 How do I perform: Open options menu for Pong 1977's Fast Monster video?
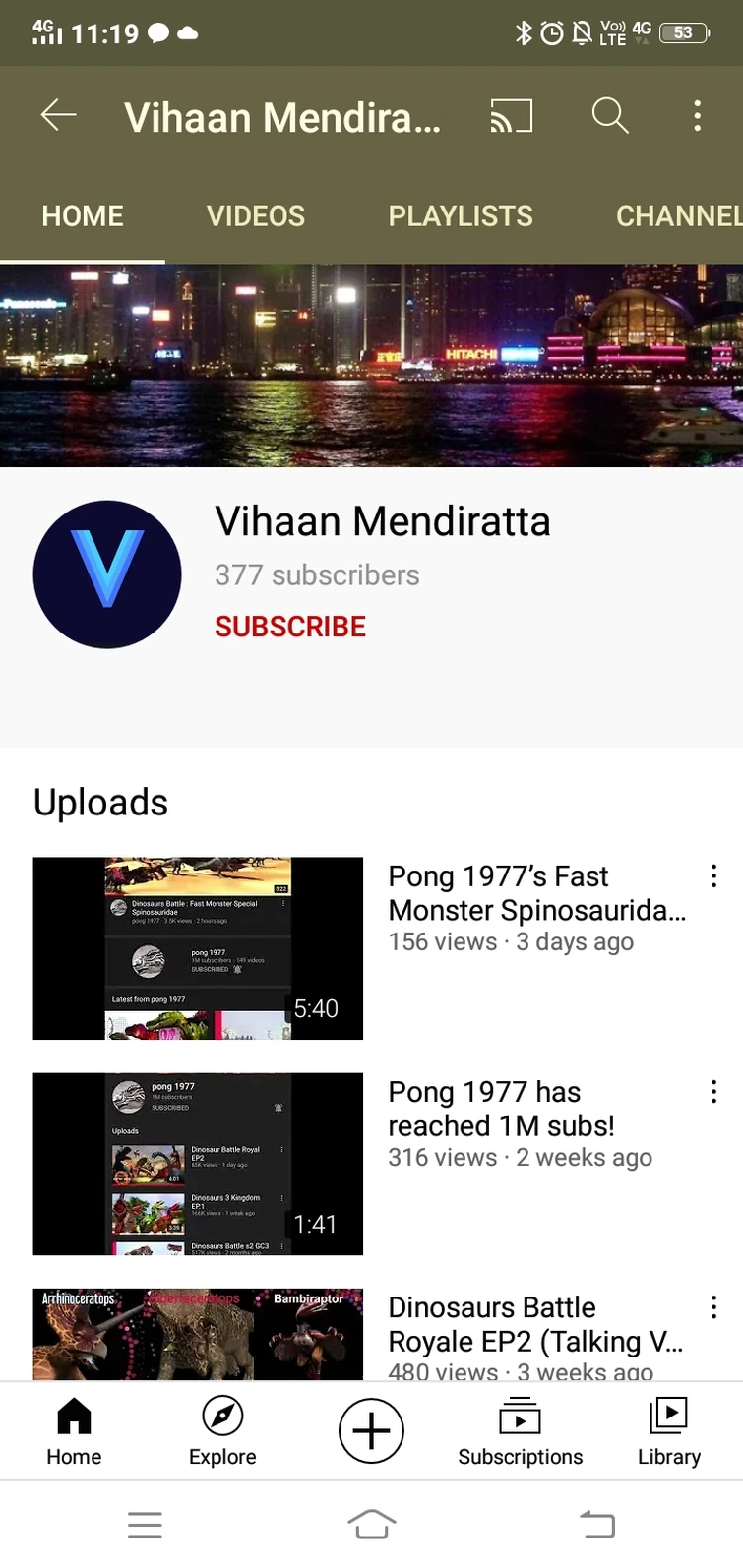pyautogui.click(x=713, y=875)
